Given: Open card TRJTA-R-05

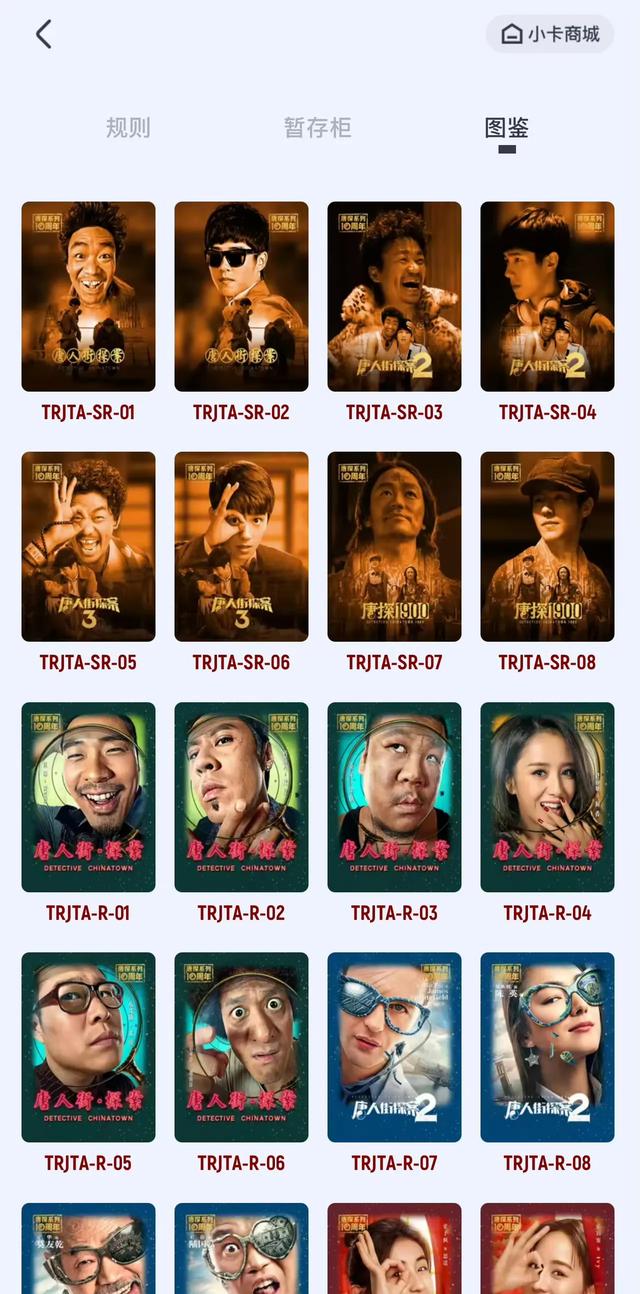Looking at the screenshot, I should pyautogui.click(x=88, y=1046).
